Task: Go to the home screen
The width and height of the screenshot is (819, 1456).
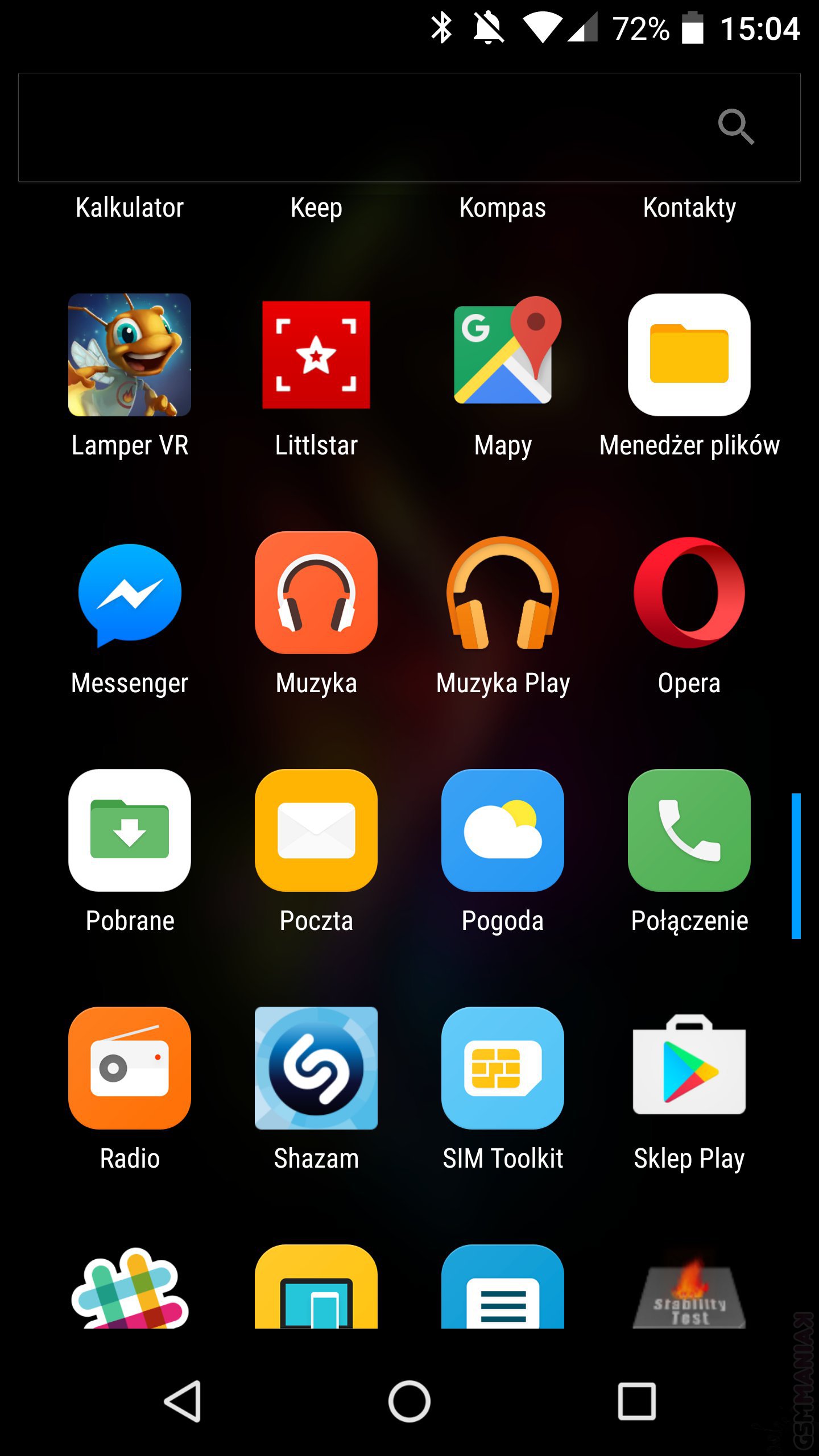Action: (x=409, y=1401)
